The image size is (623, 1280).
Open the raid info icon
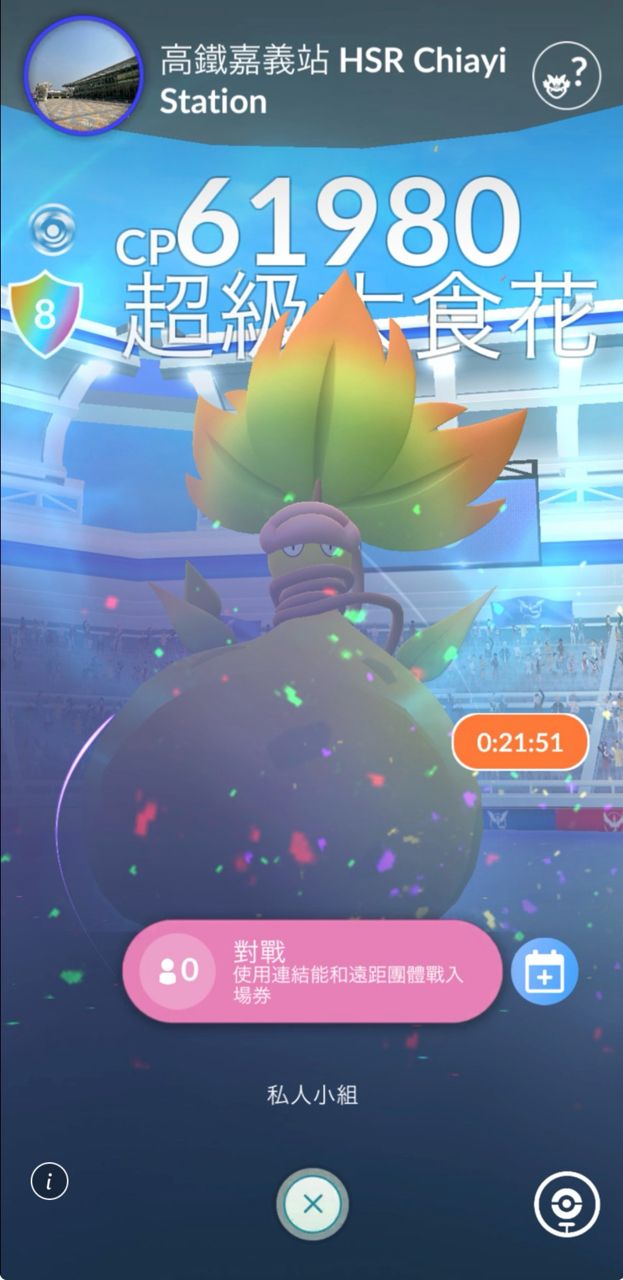(x=50, y=1182)
